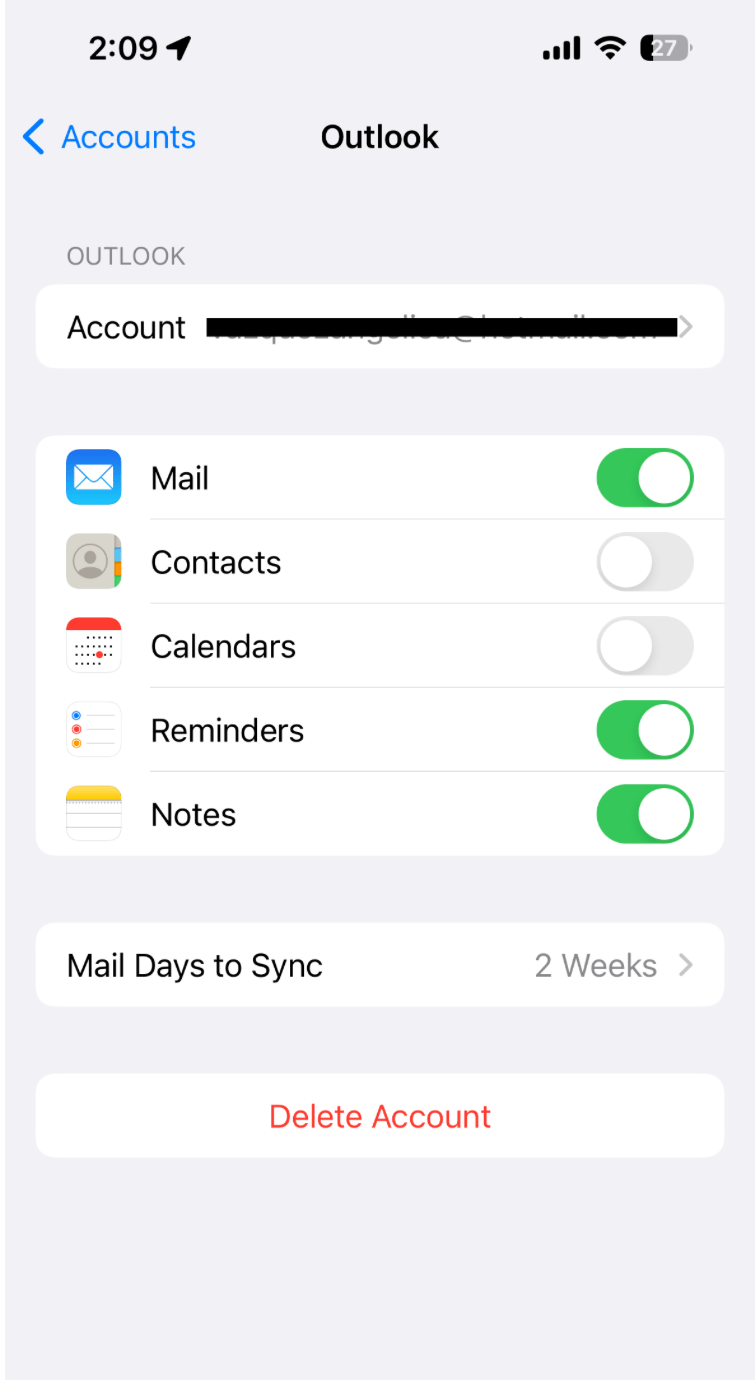The height and width of the screenshot is (1380, 756).
Task: Disable Reminders syncing
Action: (x=644, y=730)
